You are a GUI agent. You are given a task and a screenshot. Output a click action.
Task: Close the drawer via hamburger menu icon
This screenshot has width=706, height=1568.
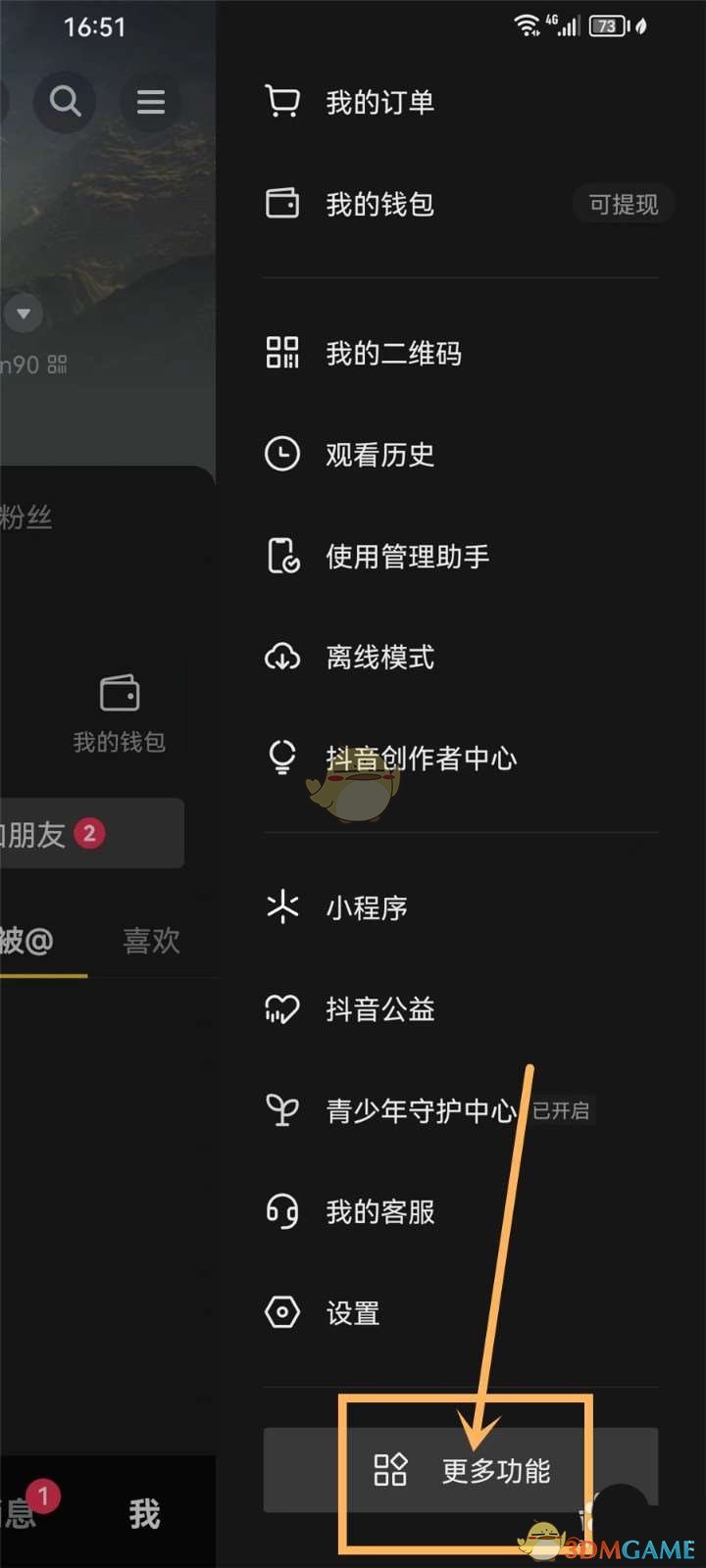pos(150,102)
